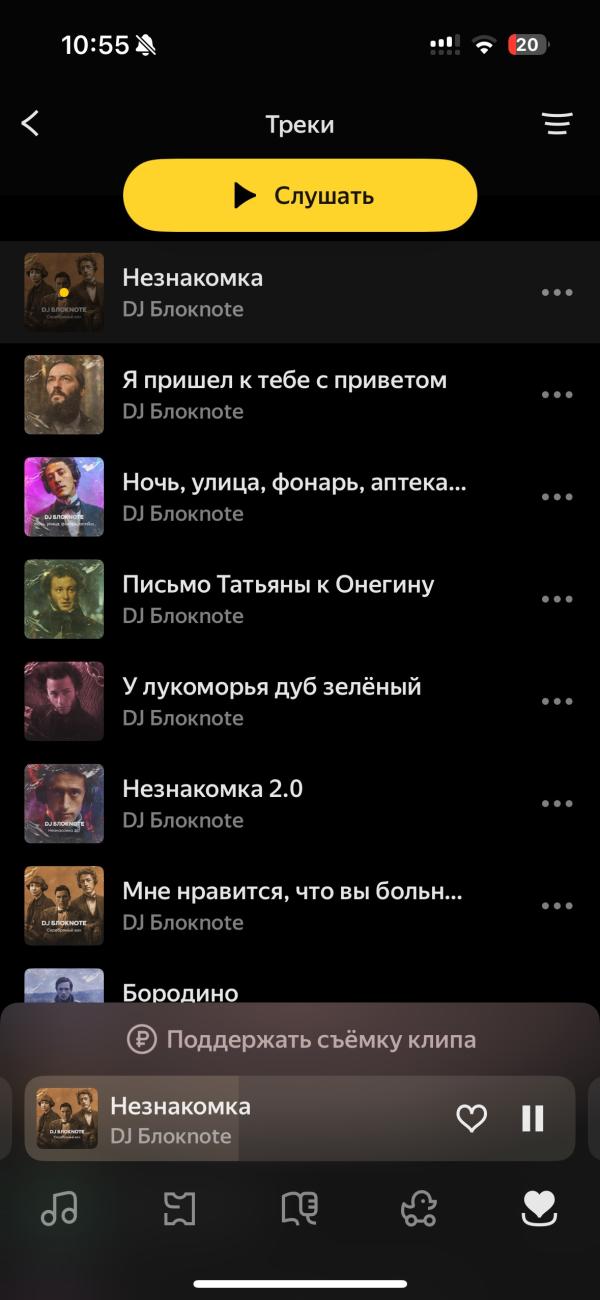This screenshot has height=1300, width=600.
Task: Open options for Ночь, улица, фонарь, аптека
Action: [556, 497]
